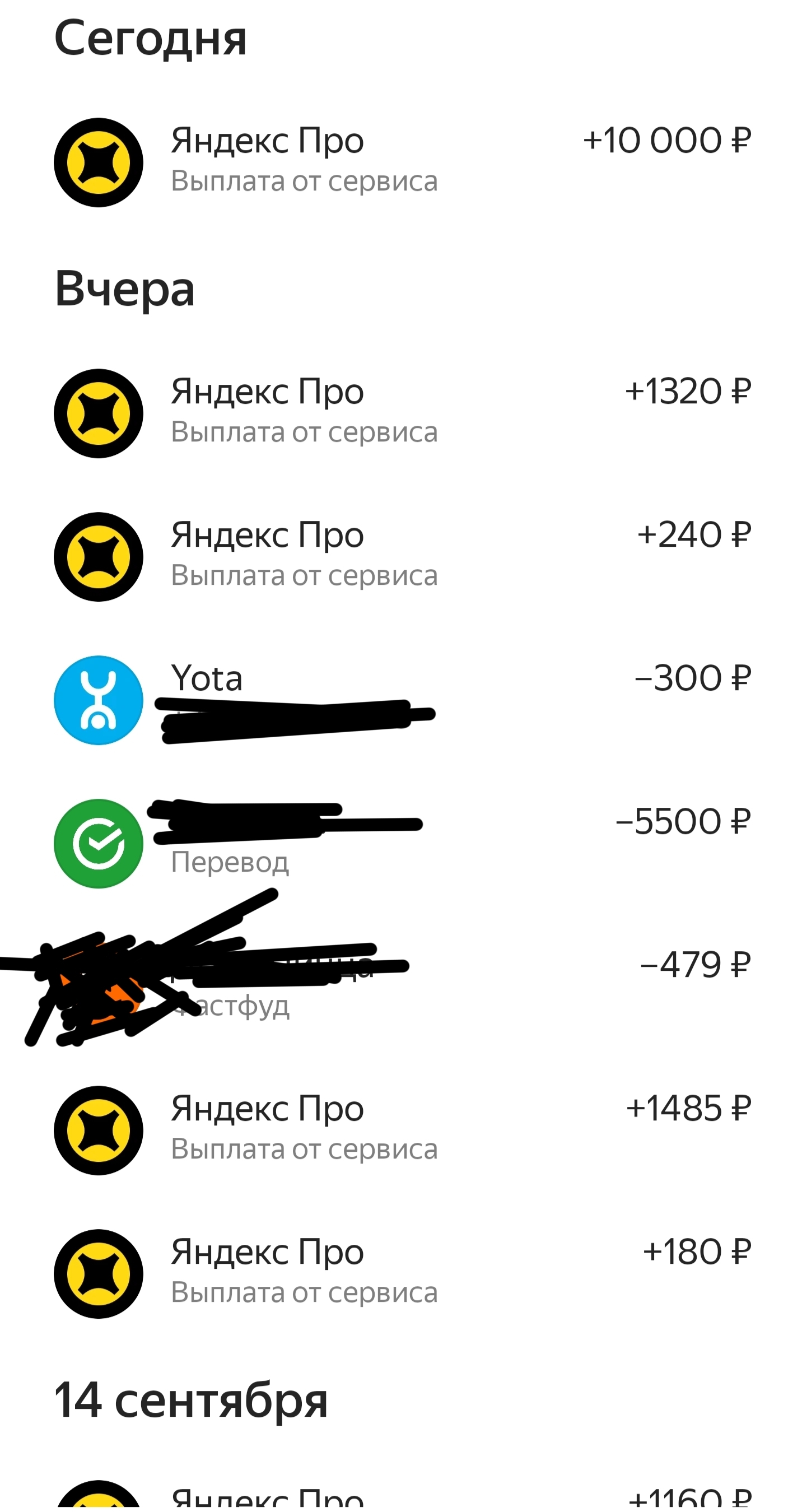Screen dimensions: 802x1512
Task: Select the Яндекс Про +180 ₽ transaction
Action: pos(400,1273)
